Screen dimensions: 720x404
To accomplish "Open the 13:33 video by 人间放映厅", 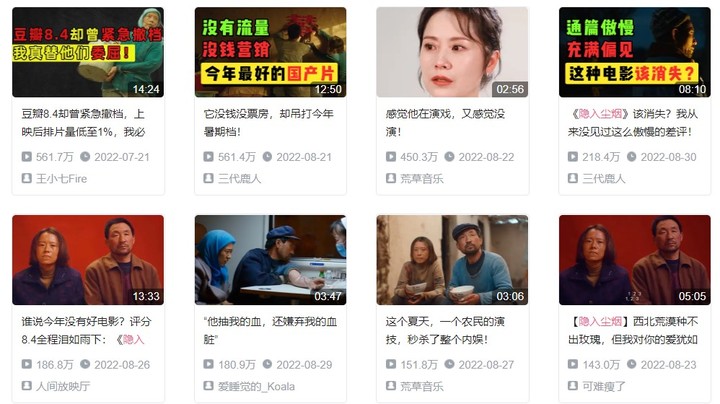I will 87,260.
